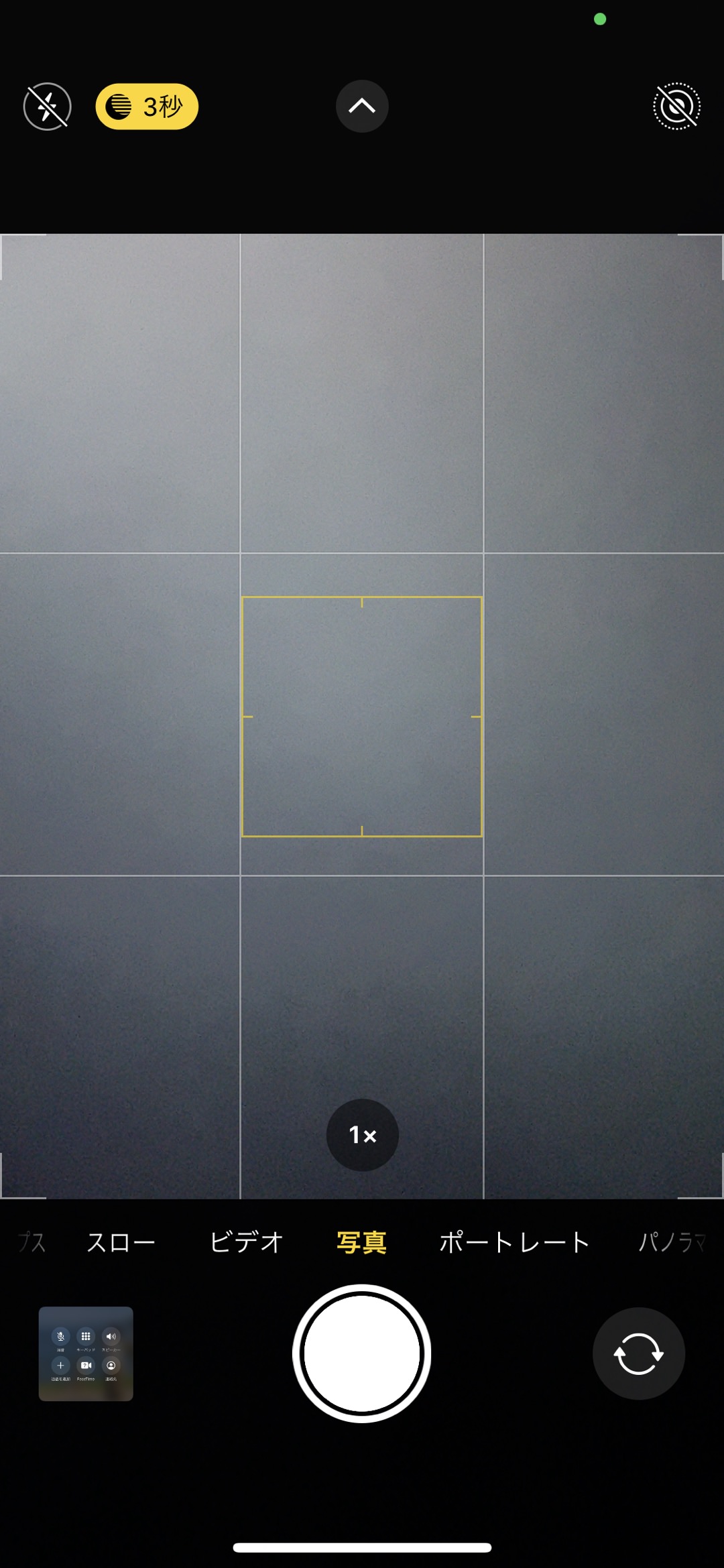
Task: Expand camera controls with the up chevron
Action: click(362, 107)
